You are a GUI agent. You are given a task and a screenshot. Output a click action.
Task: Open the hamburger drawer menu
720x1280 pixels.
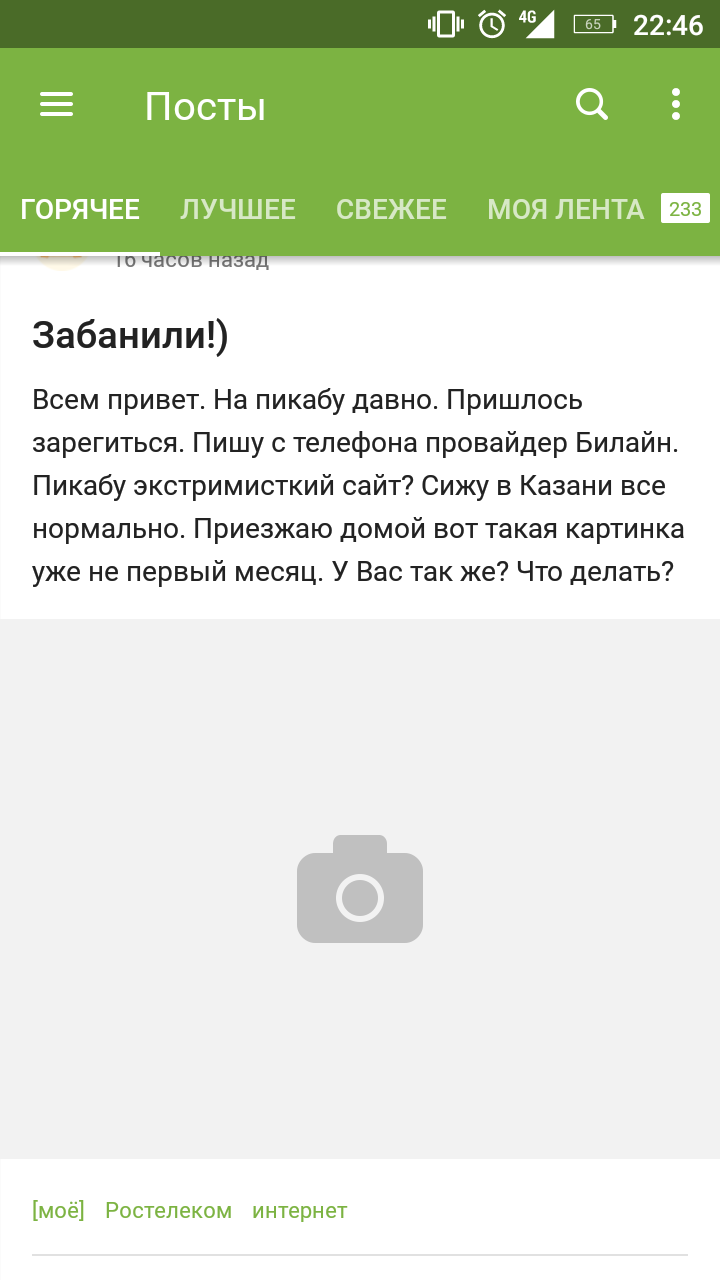56,104
